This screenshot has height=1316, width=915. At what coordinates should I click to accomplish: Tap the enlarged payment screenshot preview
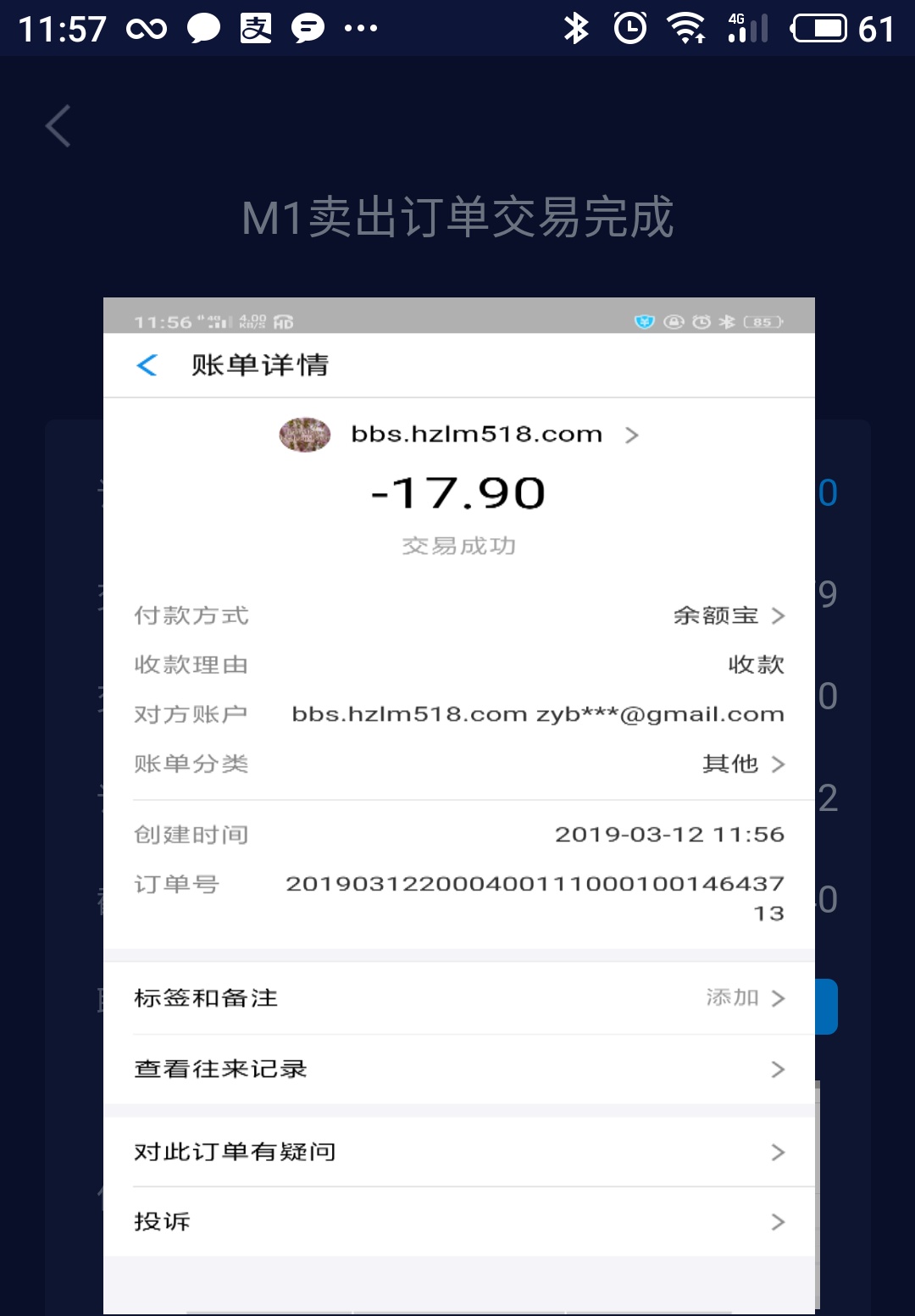(458, 805)
